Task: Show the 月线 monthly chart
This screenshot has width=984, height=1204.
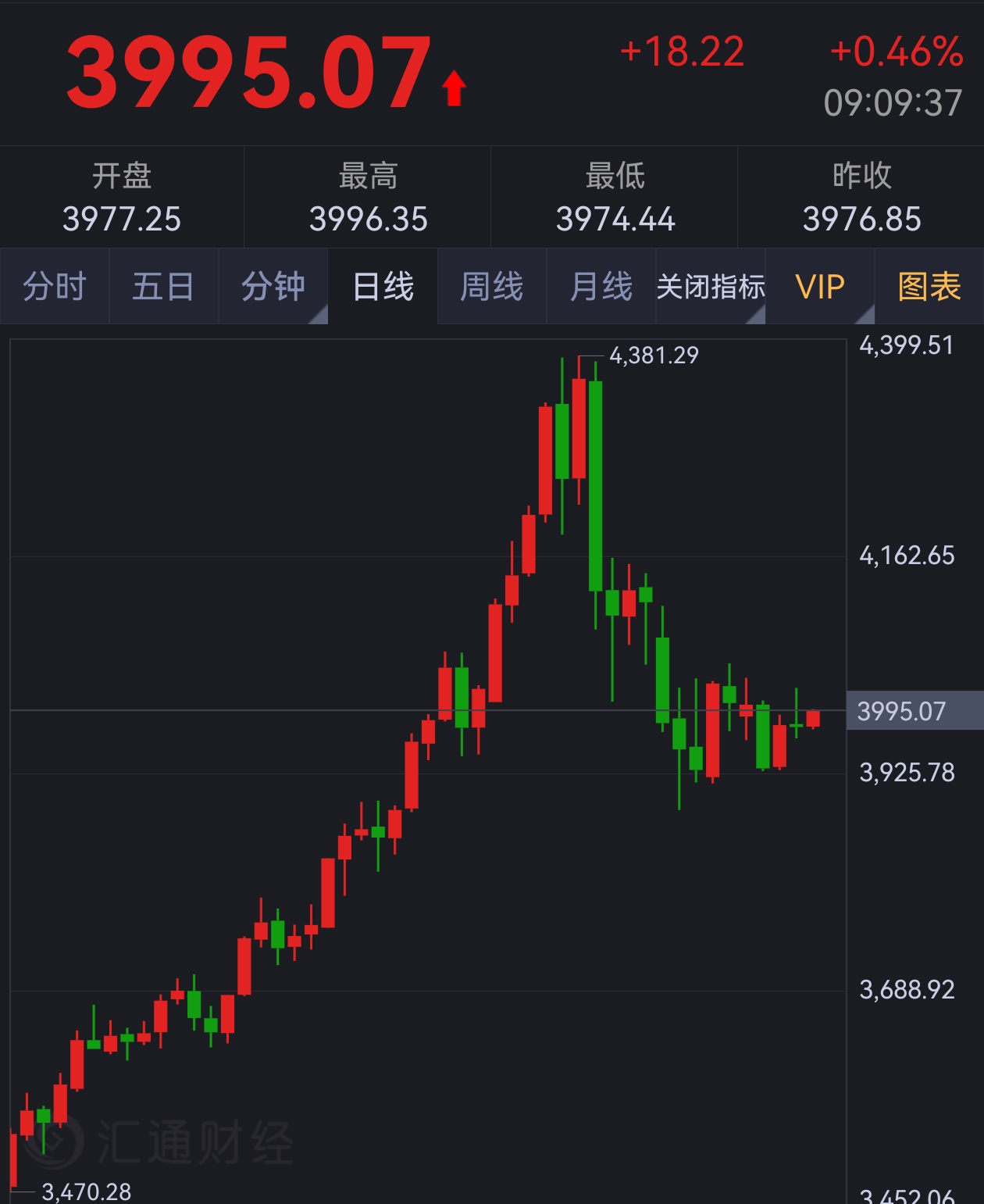Action: [x=601, y=287]
